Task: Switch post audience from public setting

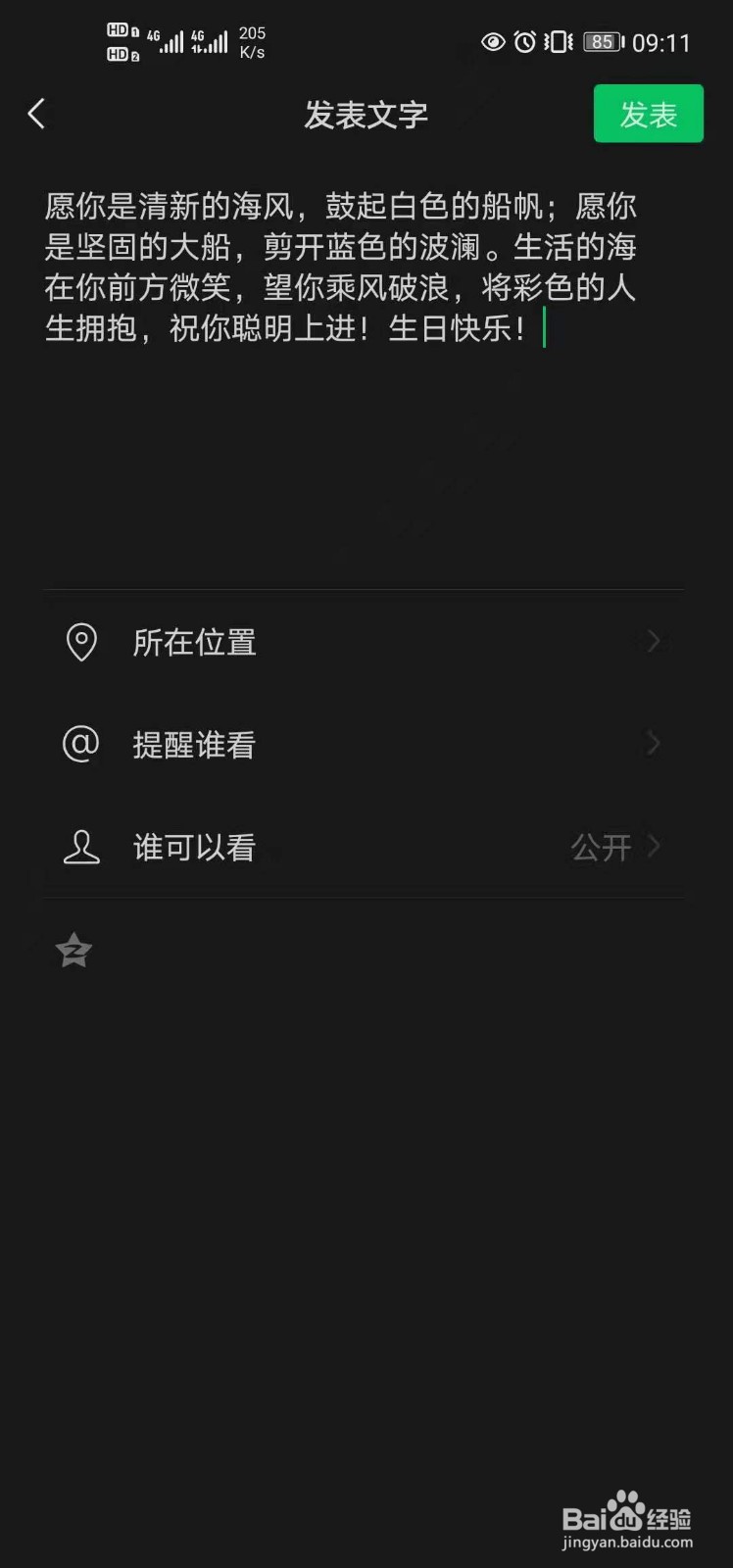Action: pos(600,847)
